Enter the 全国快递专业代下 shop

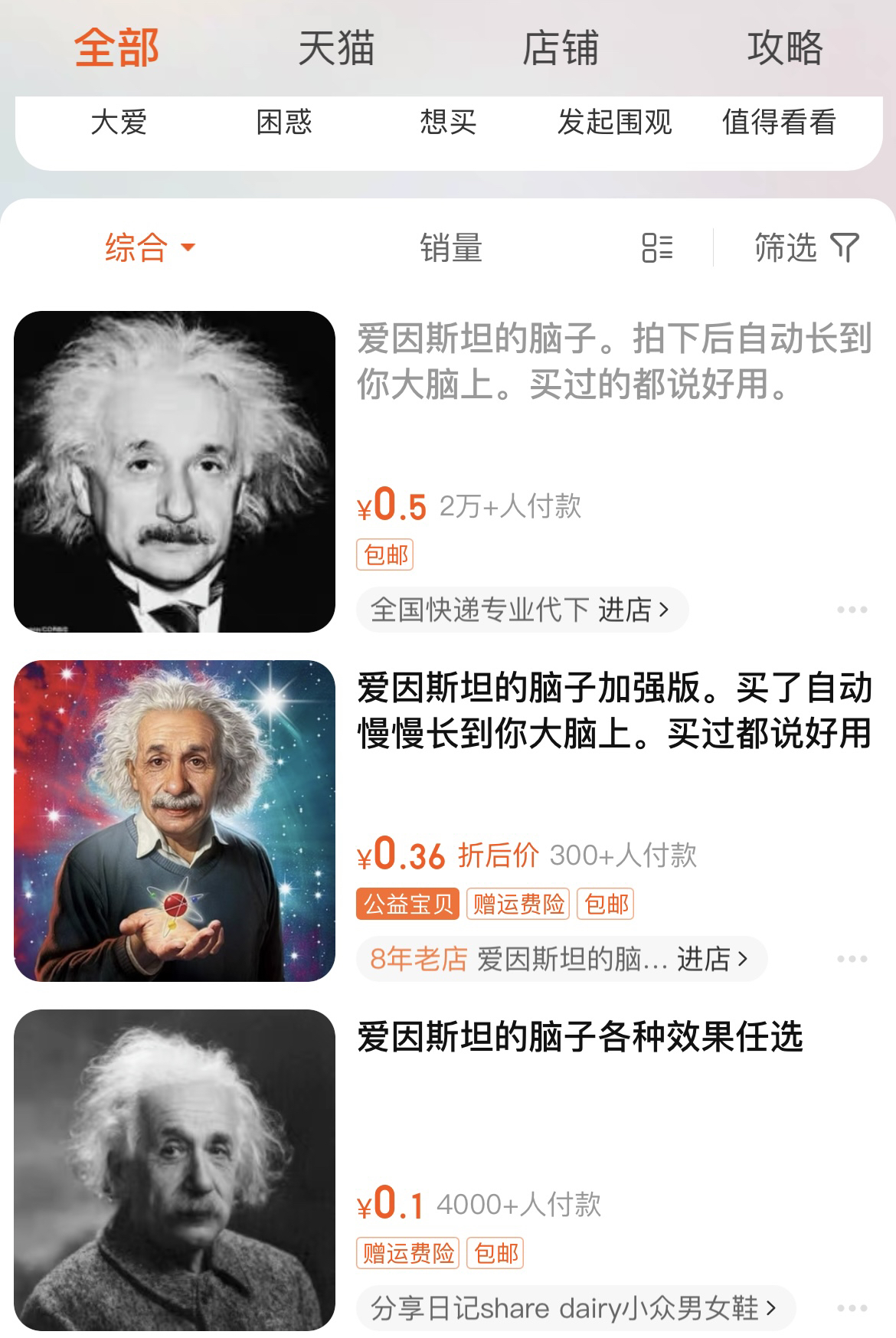[521, 610]
